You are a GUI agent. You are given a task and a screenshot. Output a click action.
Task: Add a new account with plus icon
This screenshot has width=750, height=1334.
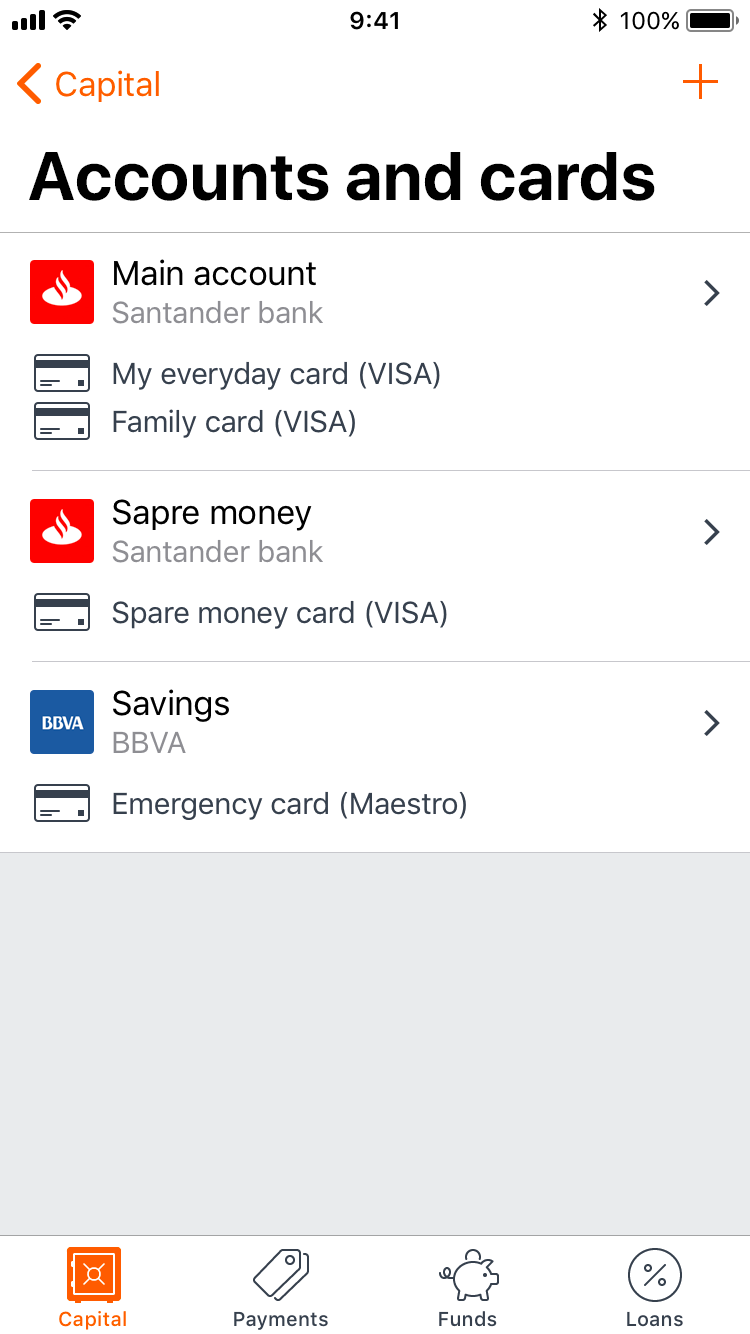tap(700, 82)
